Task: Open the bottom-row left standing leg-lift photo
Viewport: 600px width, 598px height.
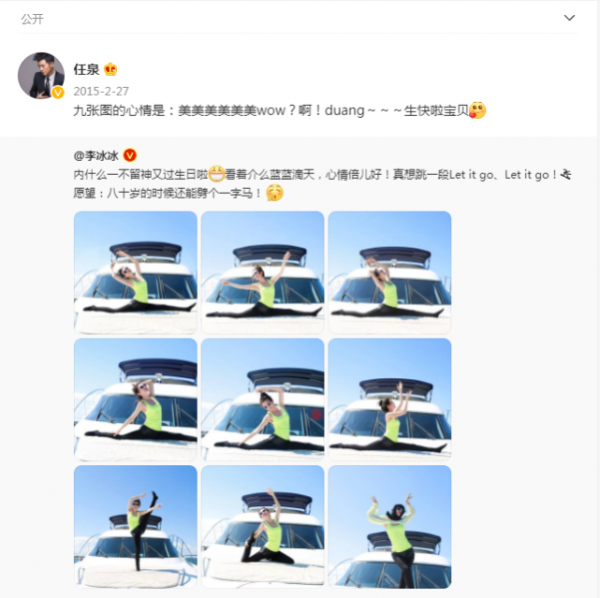Action: pyautogui.click(x=135, y=526)
